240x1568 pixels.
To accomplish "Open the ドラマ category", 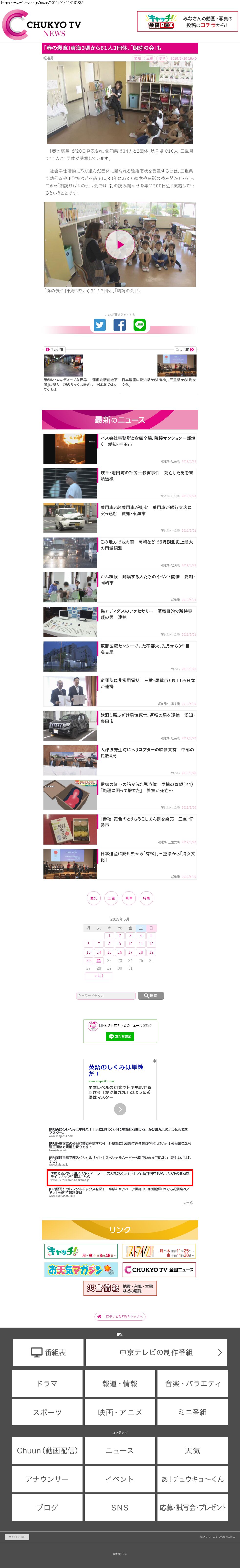I will tap(47, 1384).
